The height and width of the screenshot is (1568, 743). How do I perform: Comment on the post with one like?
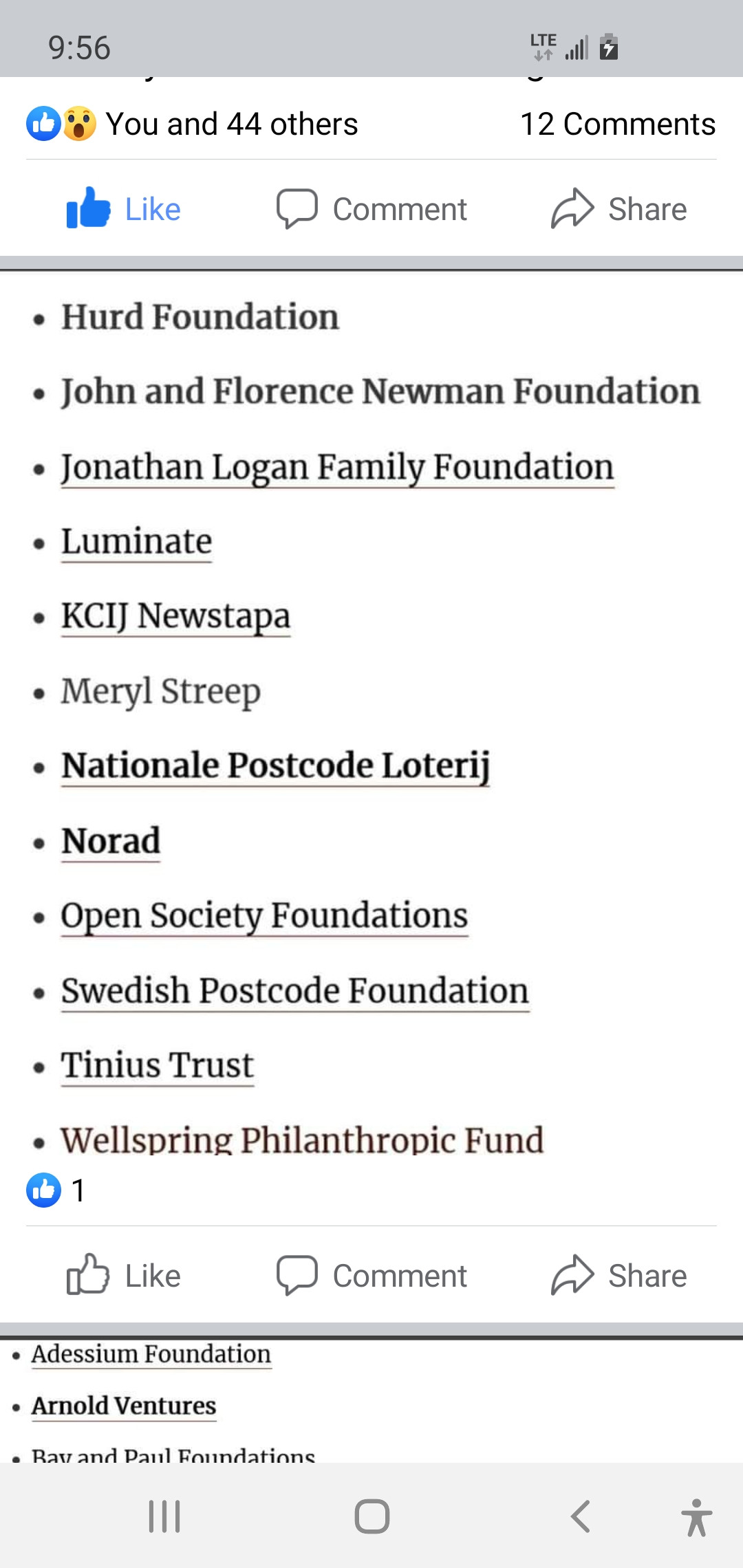[371, 1276]
